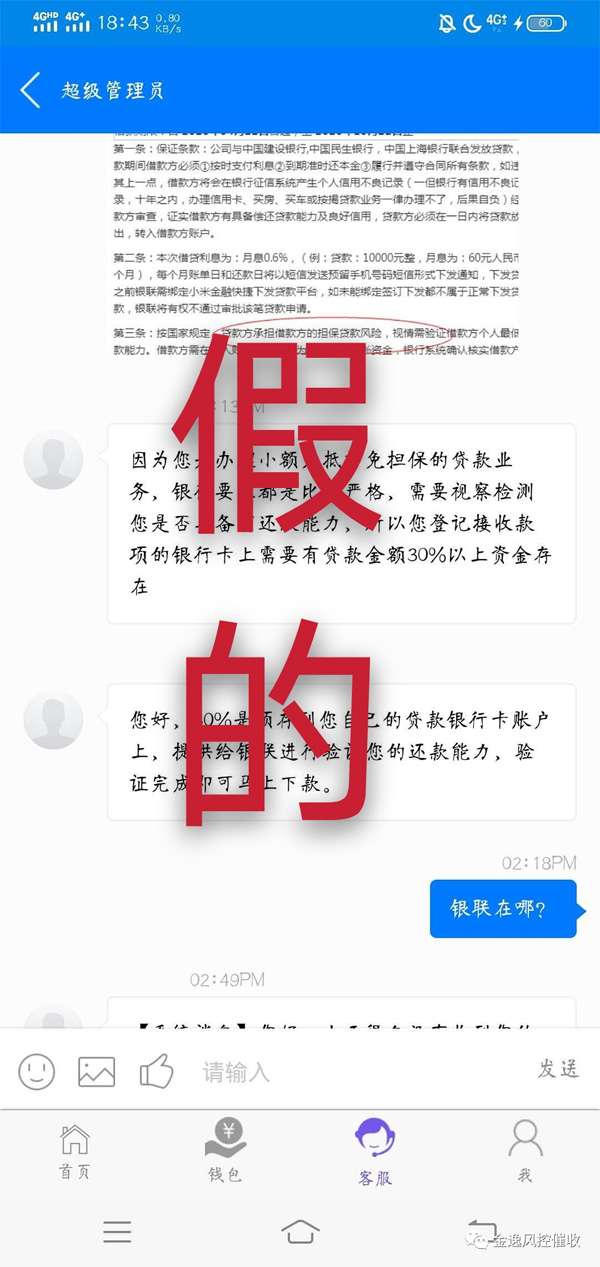600x1267 pixels.
Task: Tap 发送 to send the message
Action: pyautogui.click(x=558, y=1068)
